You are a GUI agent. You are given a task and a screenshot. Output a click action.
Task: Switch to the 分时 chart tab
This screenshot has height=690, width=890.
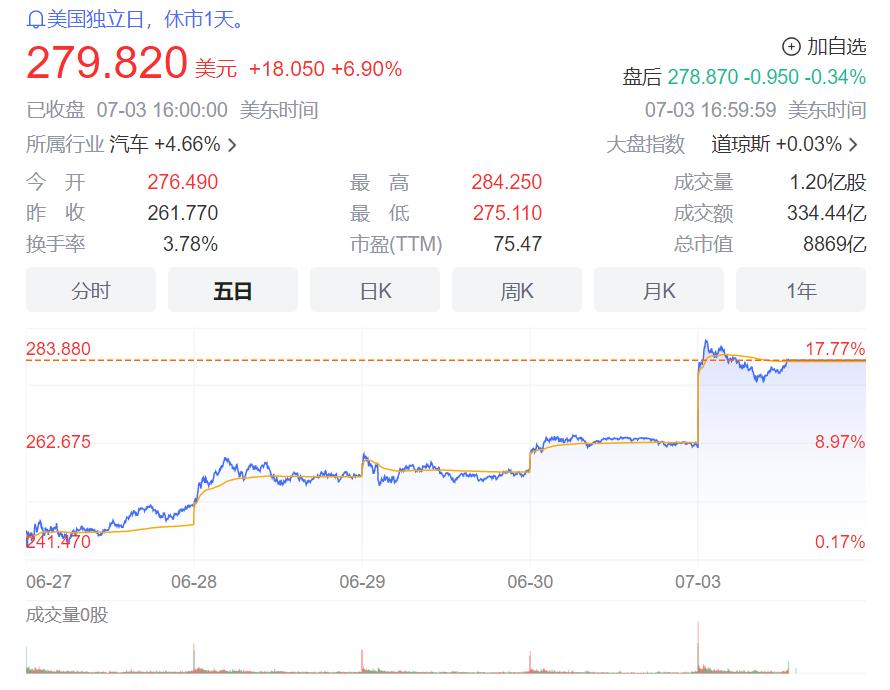(x=91, y=291)
